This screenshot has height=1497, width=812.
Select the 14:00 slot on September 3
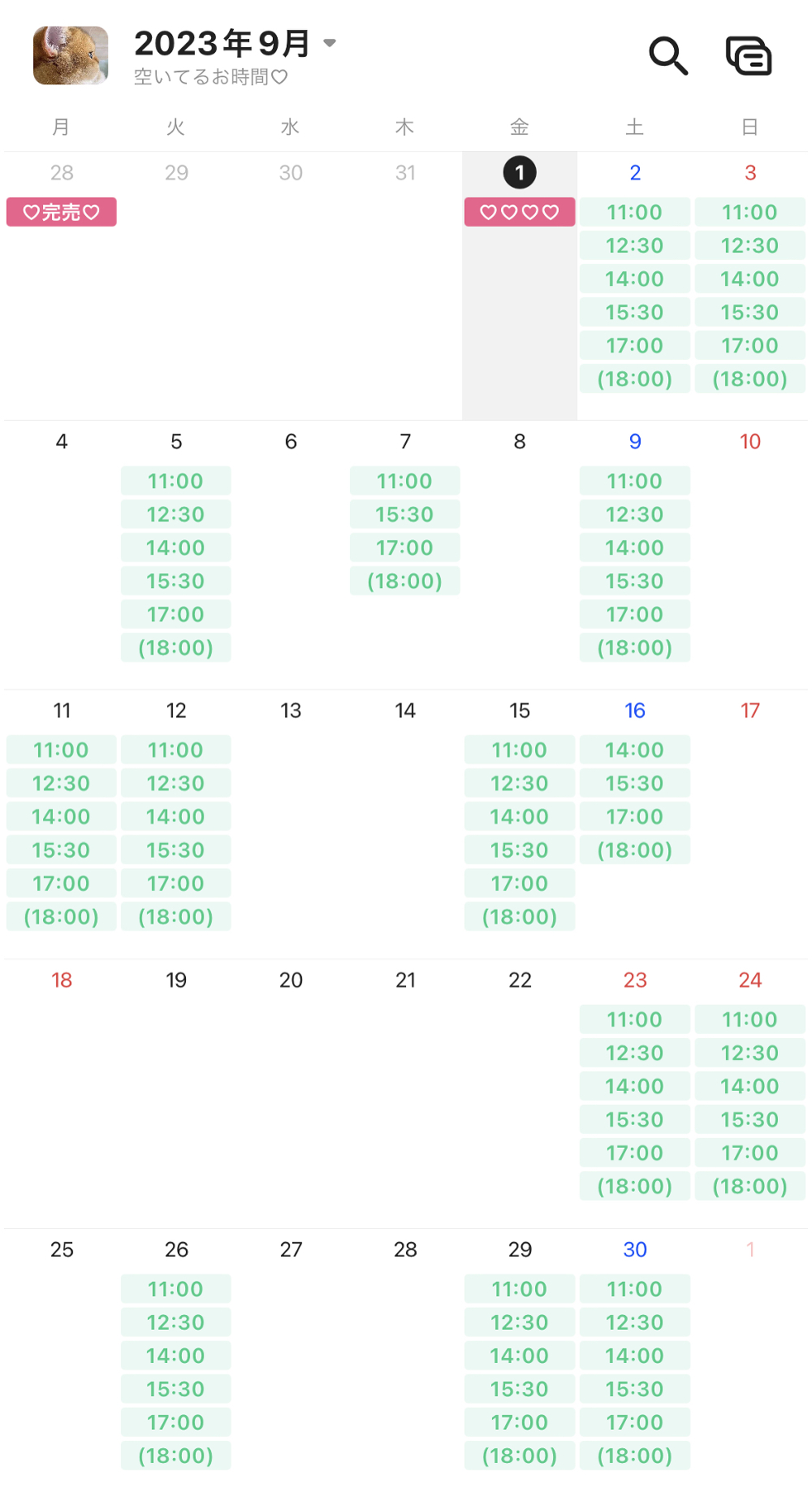[750, 279]
